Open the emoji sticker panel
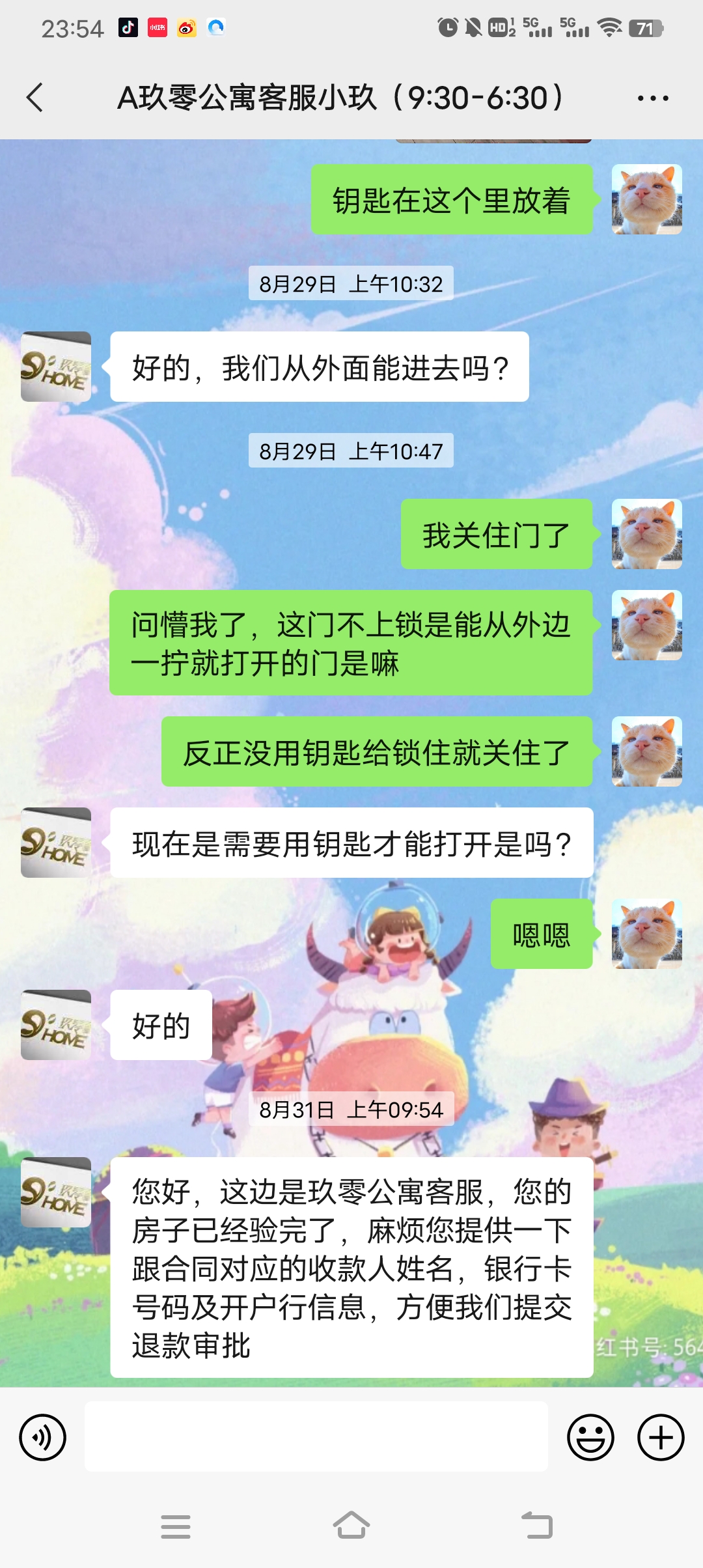The height and width of the screenshot is (1568, 703). click(590, 1437)
